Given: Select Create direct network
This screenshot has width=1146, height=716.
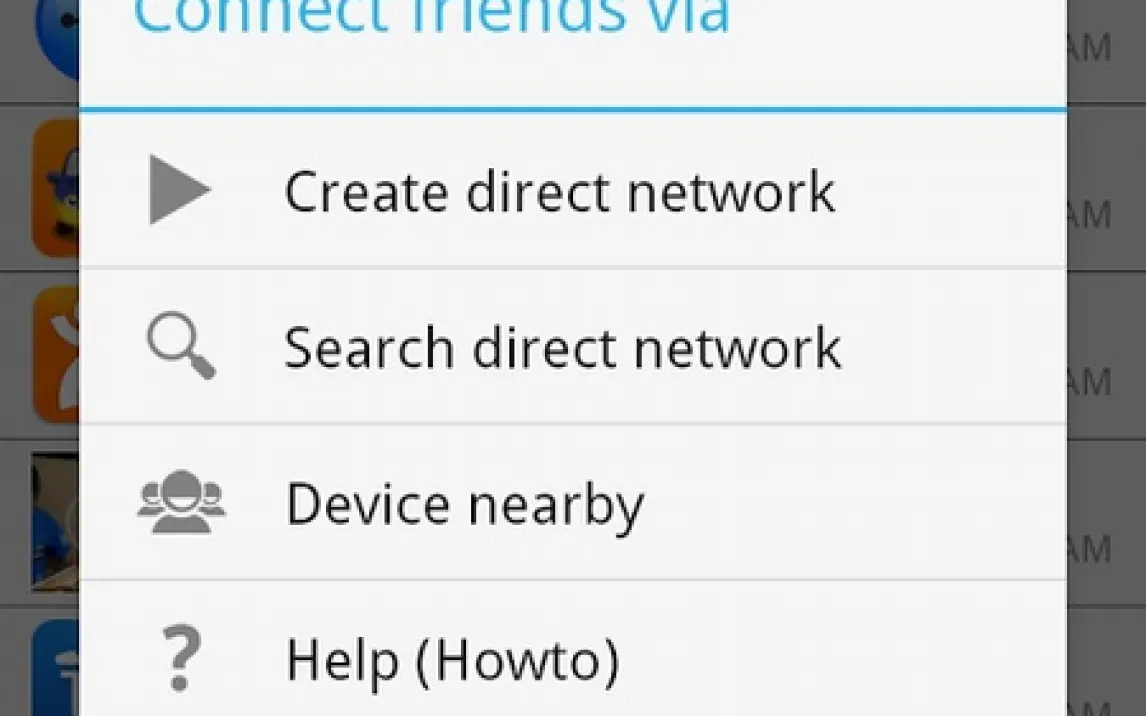Looking at the screenshot, I should pyautogui.click(x=558, y=191).
